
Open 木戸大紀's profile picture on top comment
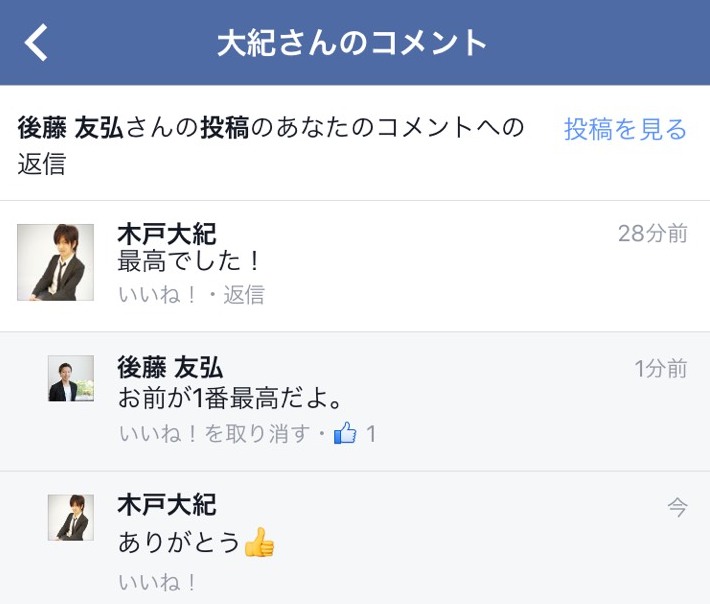(x=55, y=261)
